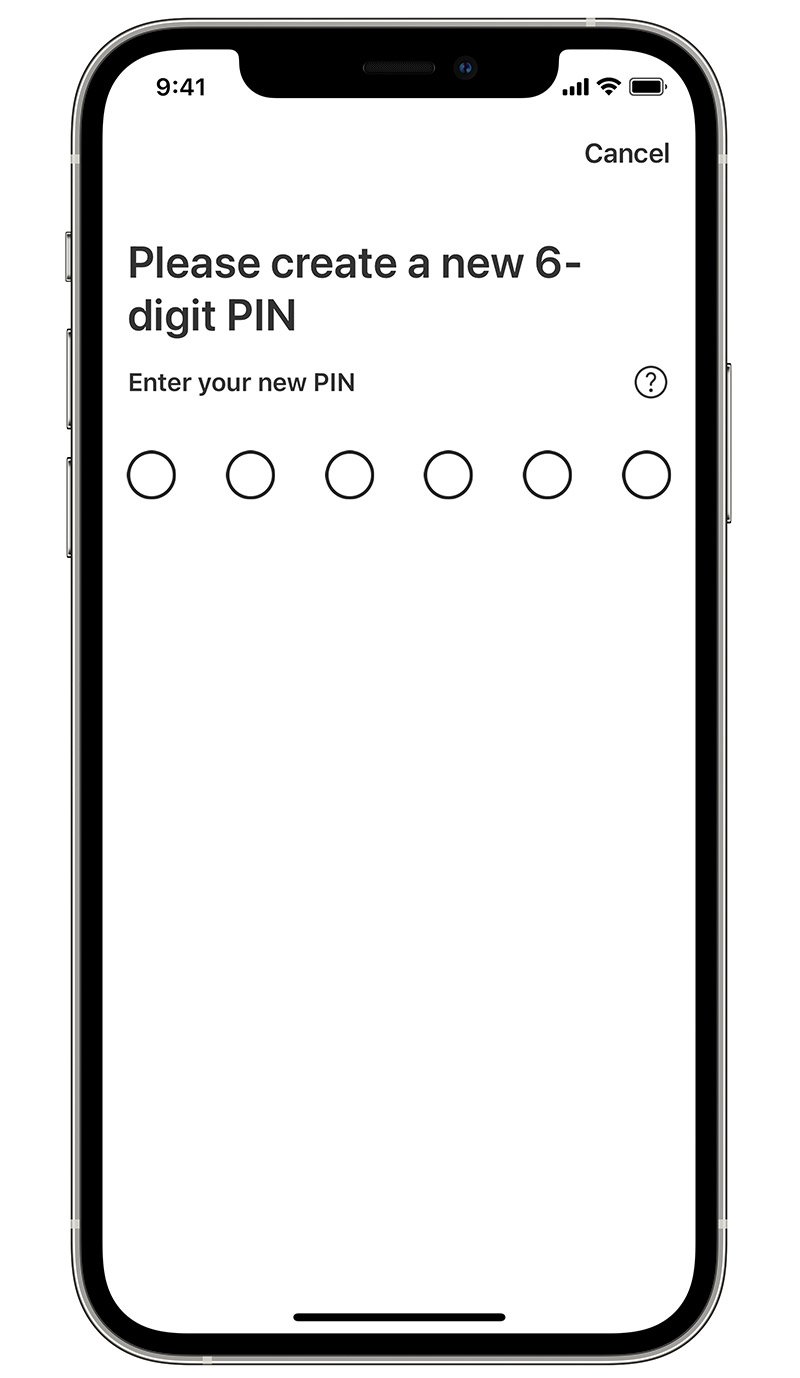Tap the first PIN digit circle
This screenshot has height=1378, width=800.
click(152, 475)
